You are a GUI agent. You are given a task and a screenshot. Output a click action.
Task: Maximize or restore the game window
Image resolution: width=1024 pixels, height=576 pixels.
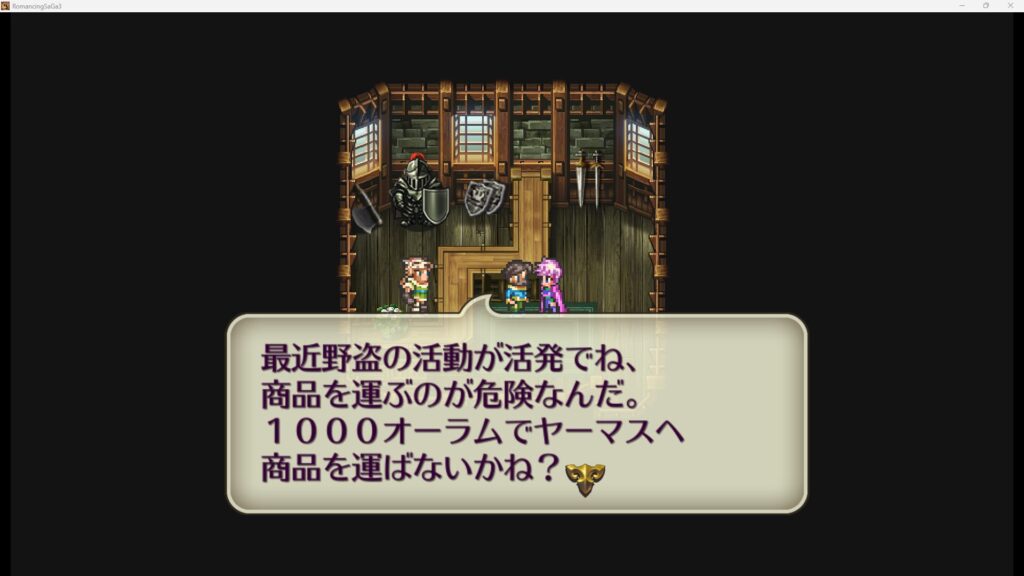986,5
